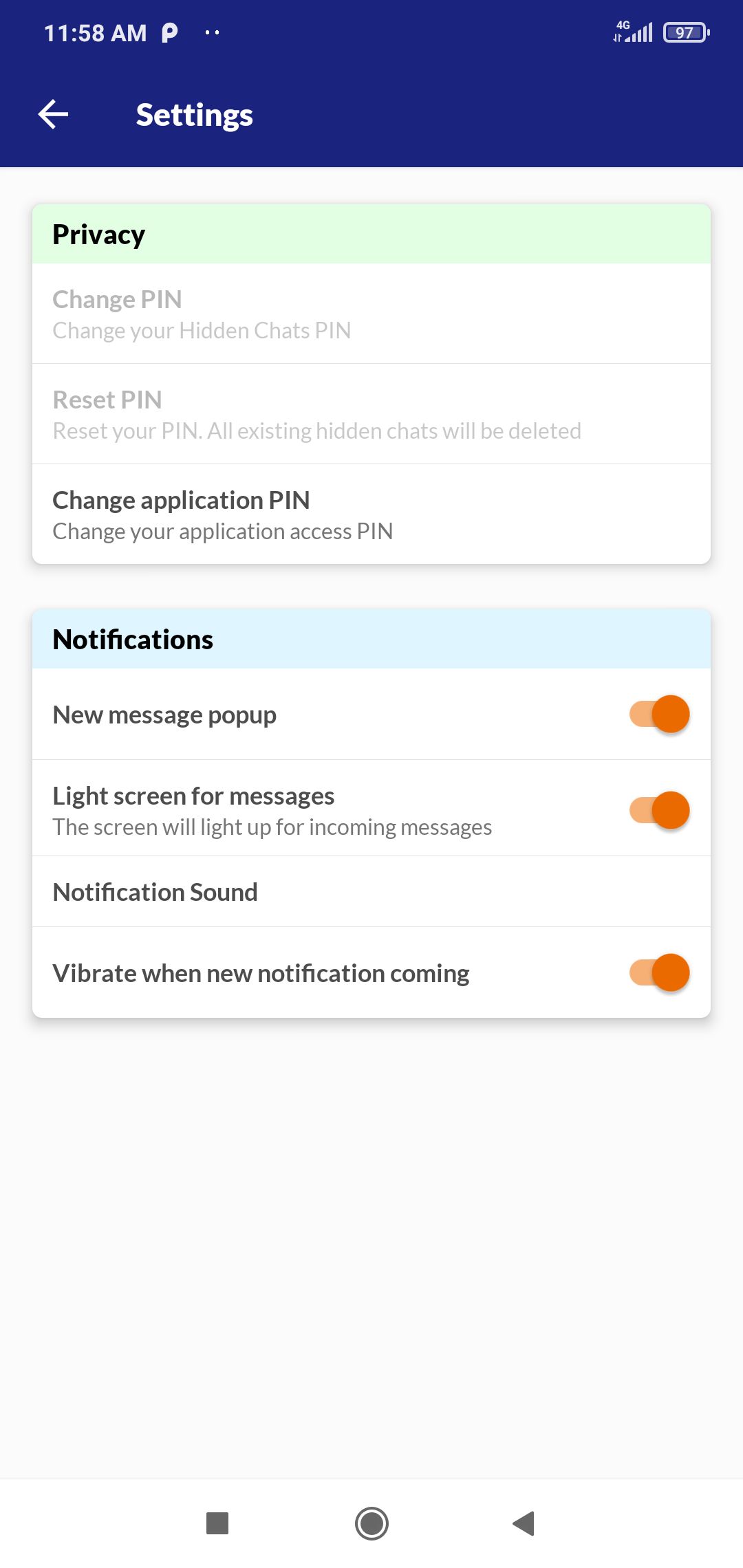This screenshot has height=1568, width=743.
Task: Disable the New message popup switch
Action: (659, 714)
